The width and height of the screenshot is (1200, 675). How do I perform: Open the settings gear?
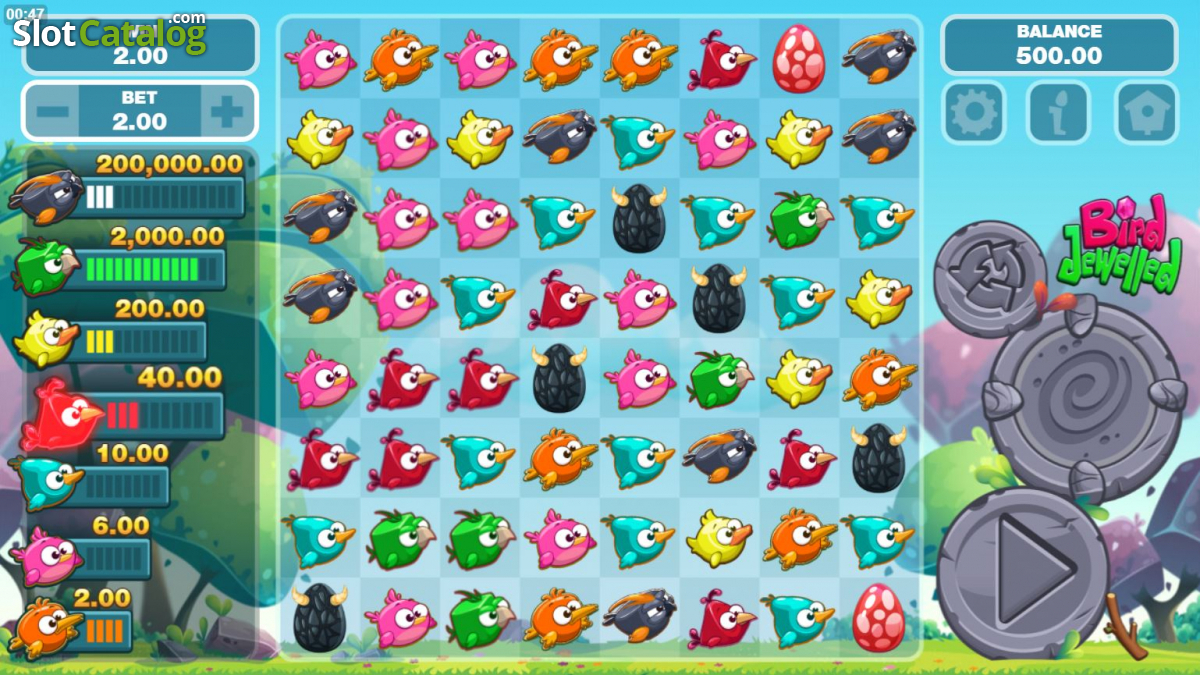click(x=973, y=113)
